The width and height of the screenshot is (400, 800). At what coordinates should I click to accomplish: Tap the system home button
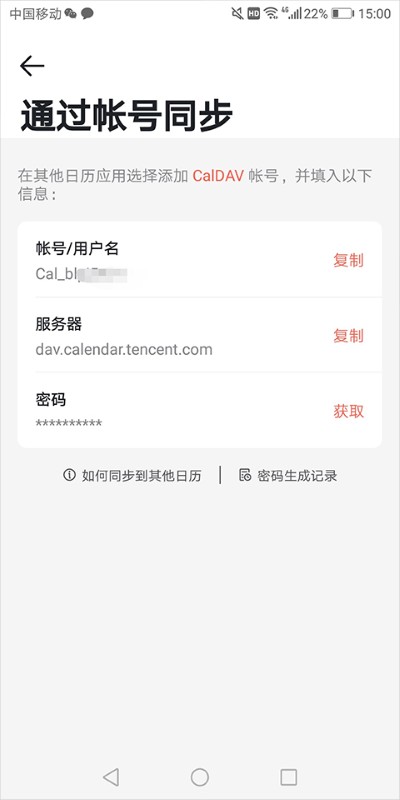(x=200, y=777)
